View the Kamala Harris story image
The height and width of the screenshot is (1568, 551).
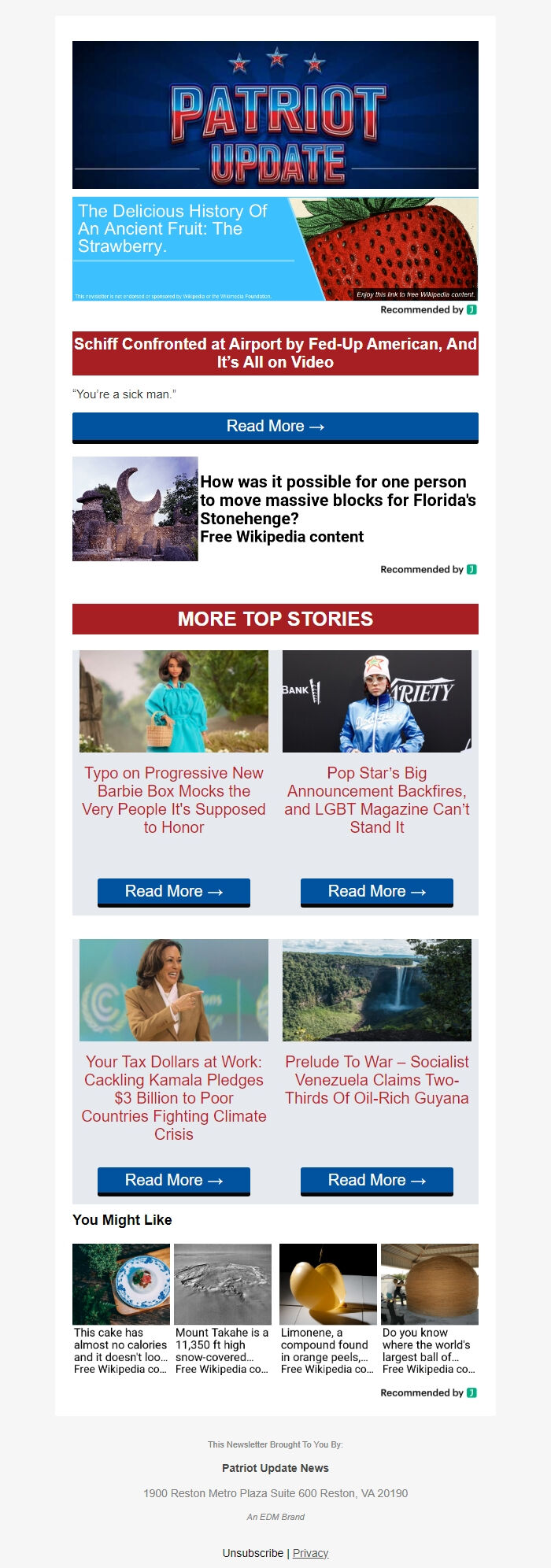click(173, 989)
